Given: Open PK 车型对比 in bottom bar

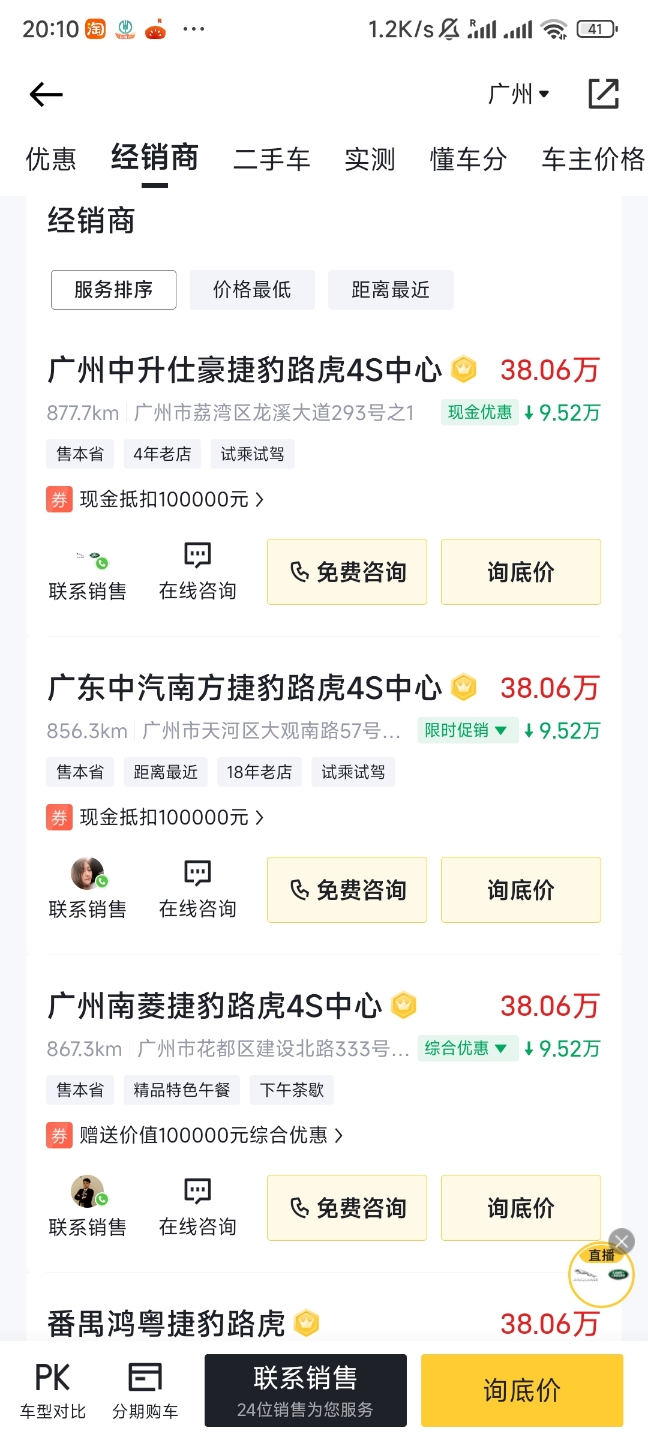Looking at the screenshot, I should pos(53,1390).
